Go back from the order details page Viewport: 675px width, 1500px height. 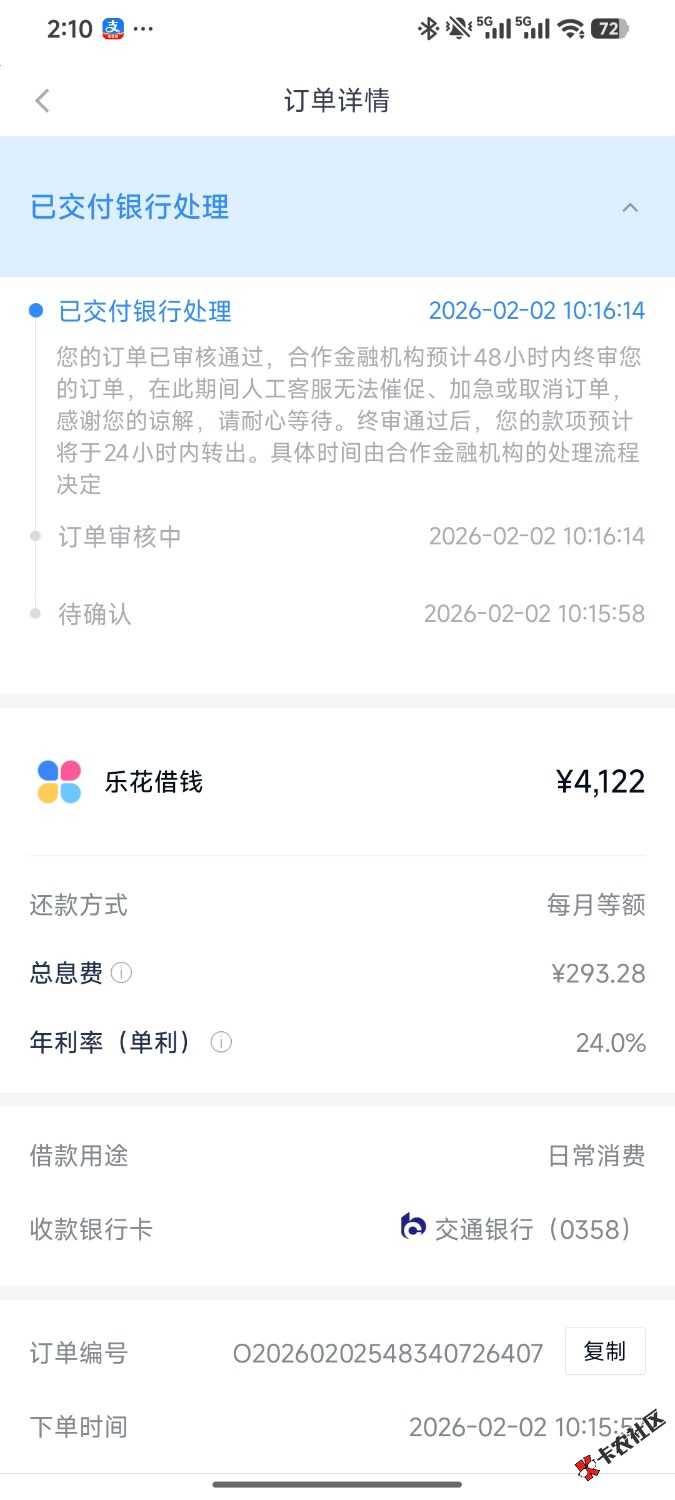[x=42, y=101]
